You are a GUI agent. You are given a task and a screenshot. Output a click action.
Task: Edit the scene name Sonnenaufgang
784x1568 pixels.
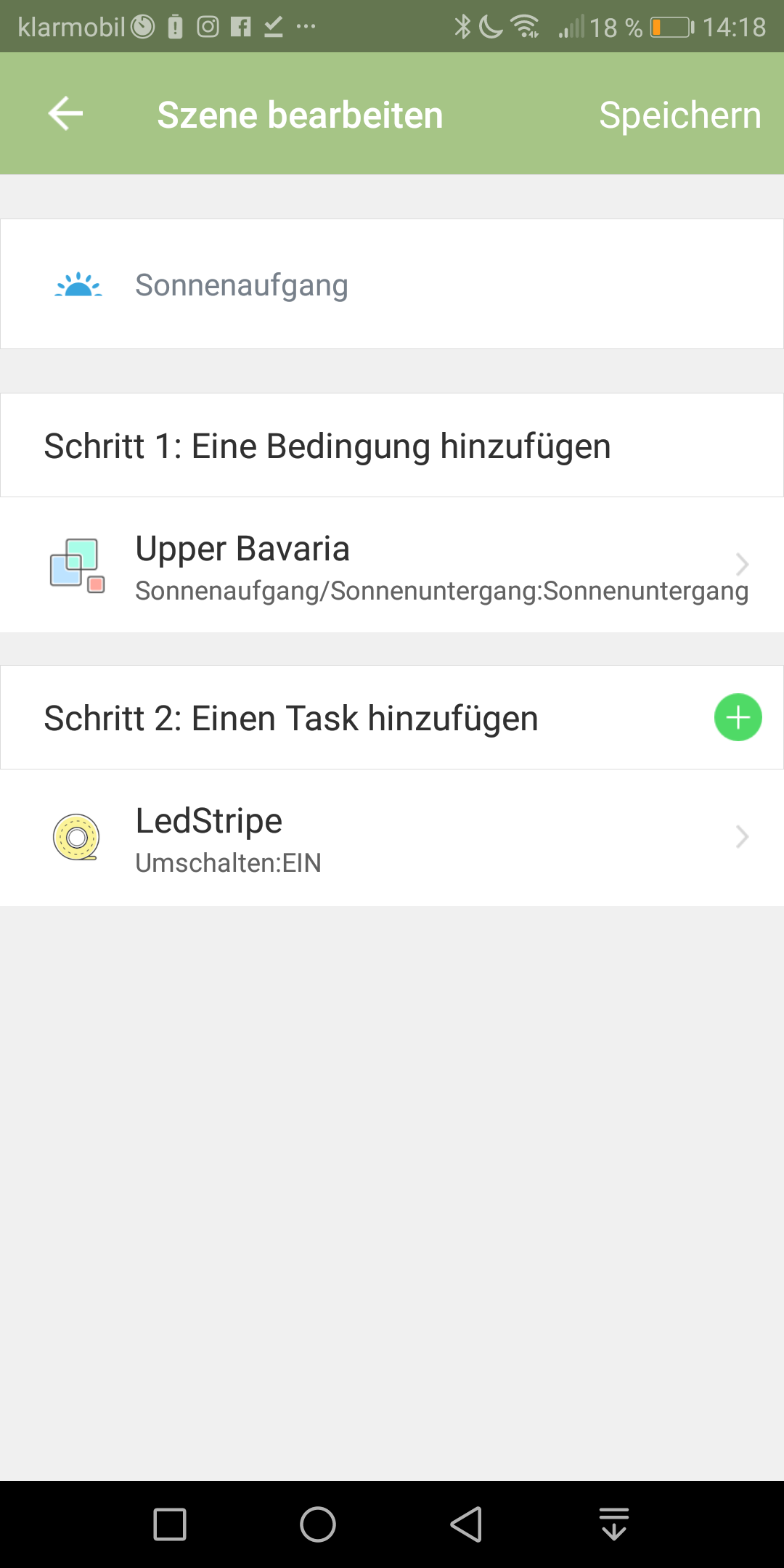[242, 285]
